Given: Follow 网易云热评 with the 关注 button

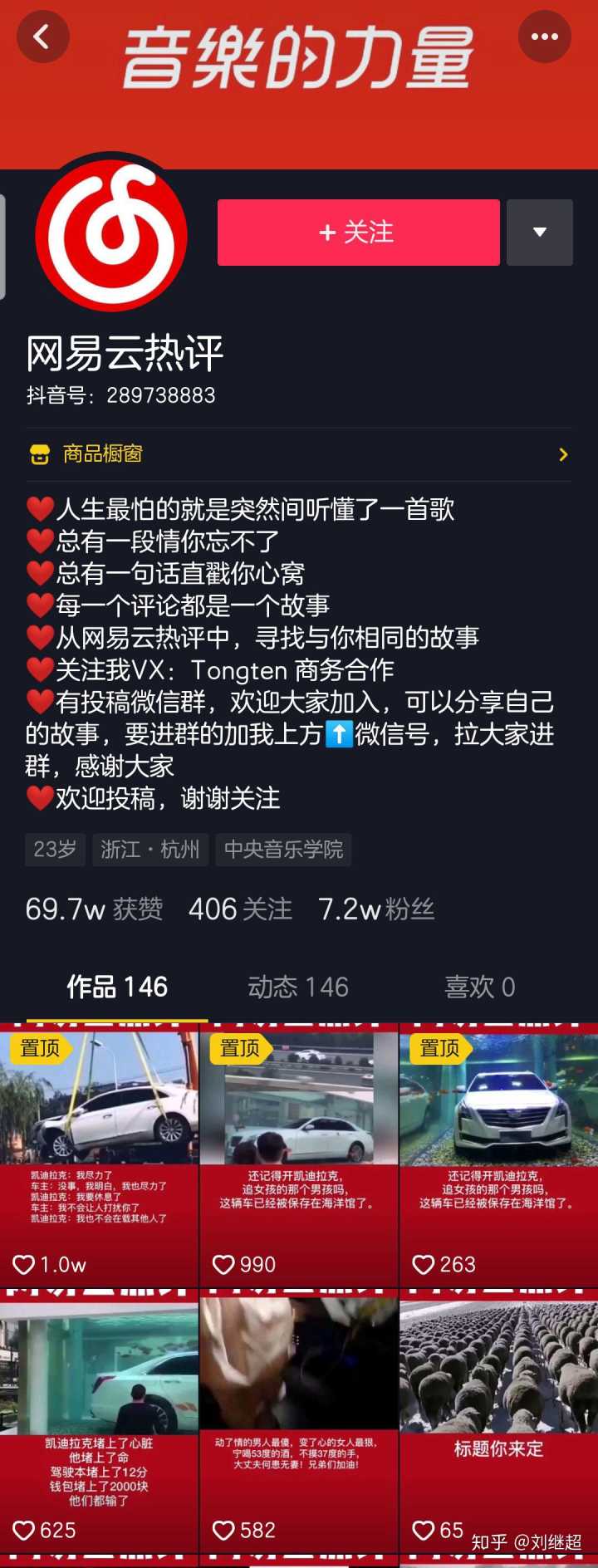Looking at the screenshot, I should click(358, 233).
